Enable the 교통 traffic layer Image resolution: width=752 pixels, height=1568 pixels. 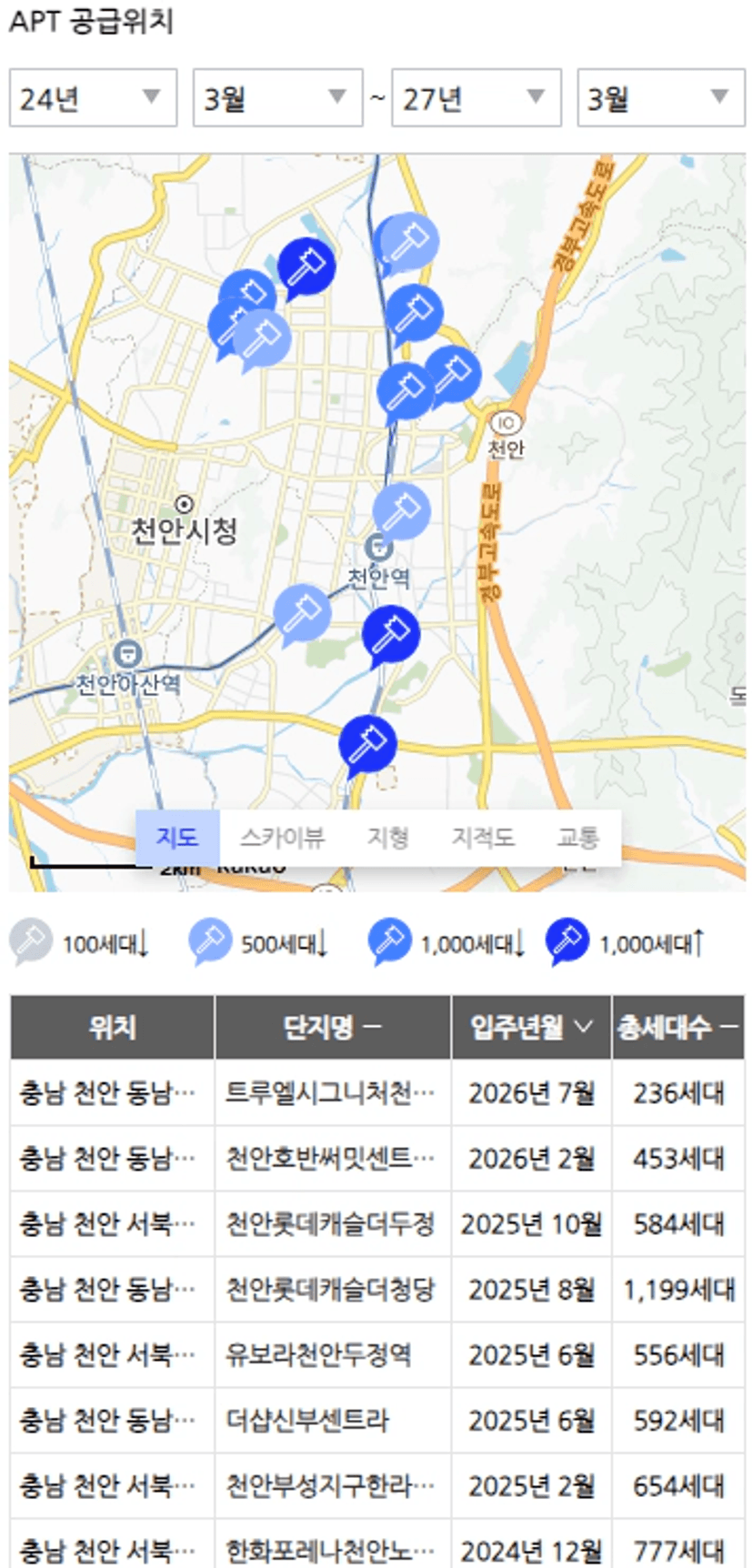(x=578, y=837)
